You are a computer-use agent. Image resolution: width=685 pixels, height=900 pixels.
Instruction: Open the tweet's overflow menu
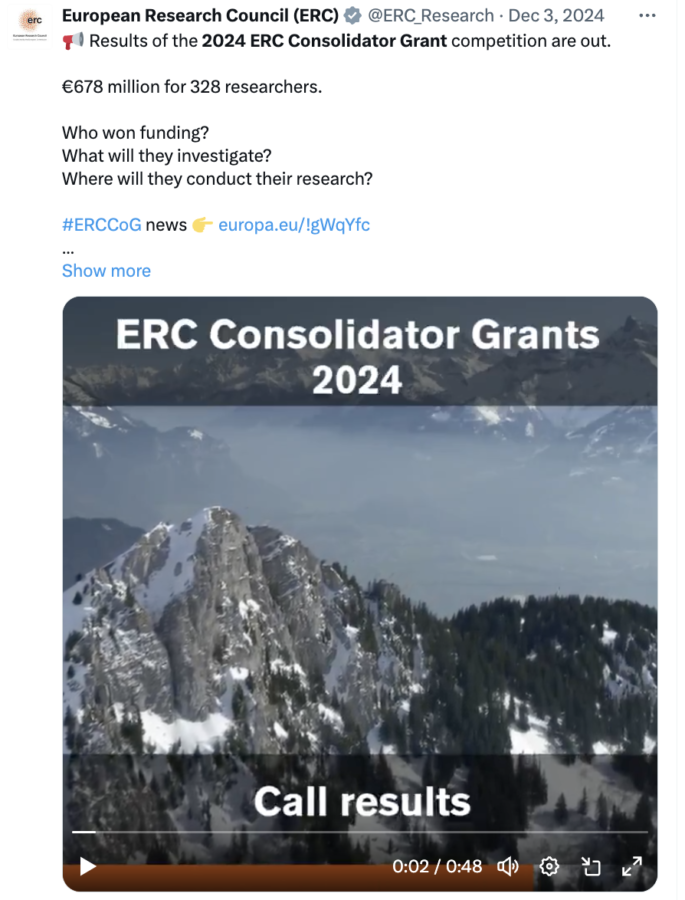coord(647,16)
